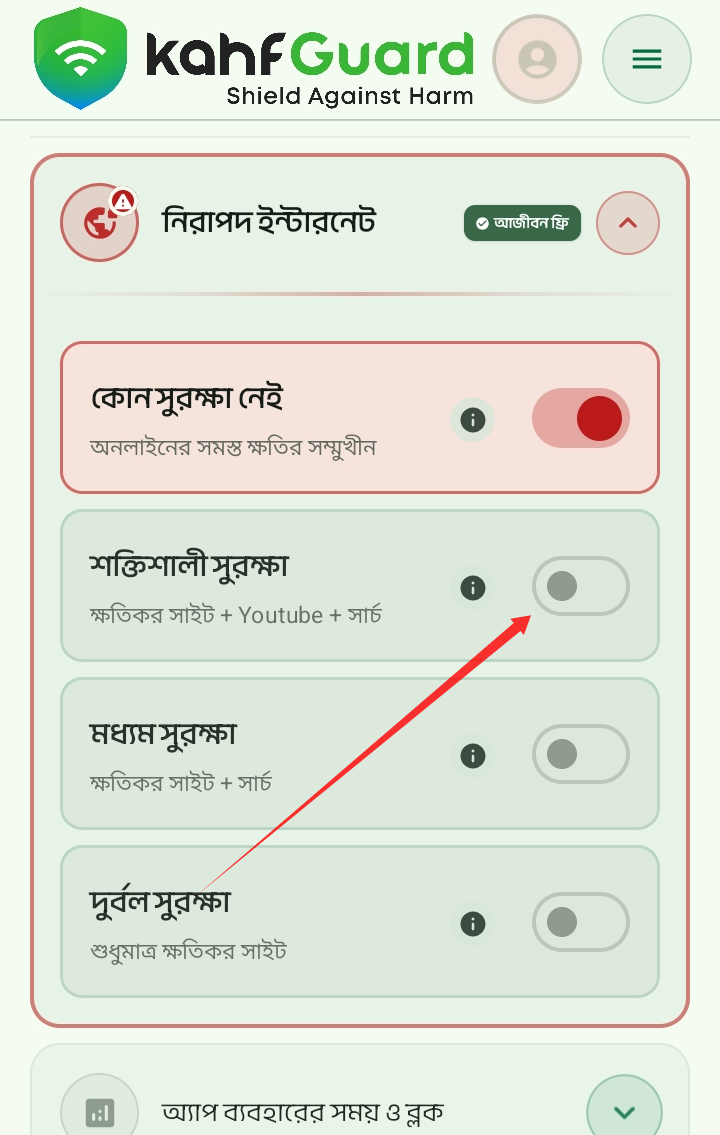Show info for মধ্যম সুরক্ষা
This screenshot has height=1135, width=720.
(473, 756)
